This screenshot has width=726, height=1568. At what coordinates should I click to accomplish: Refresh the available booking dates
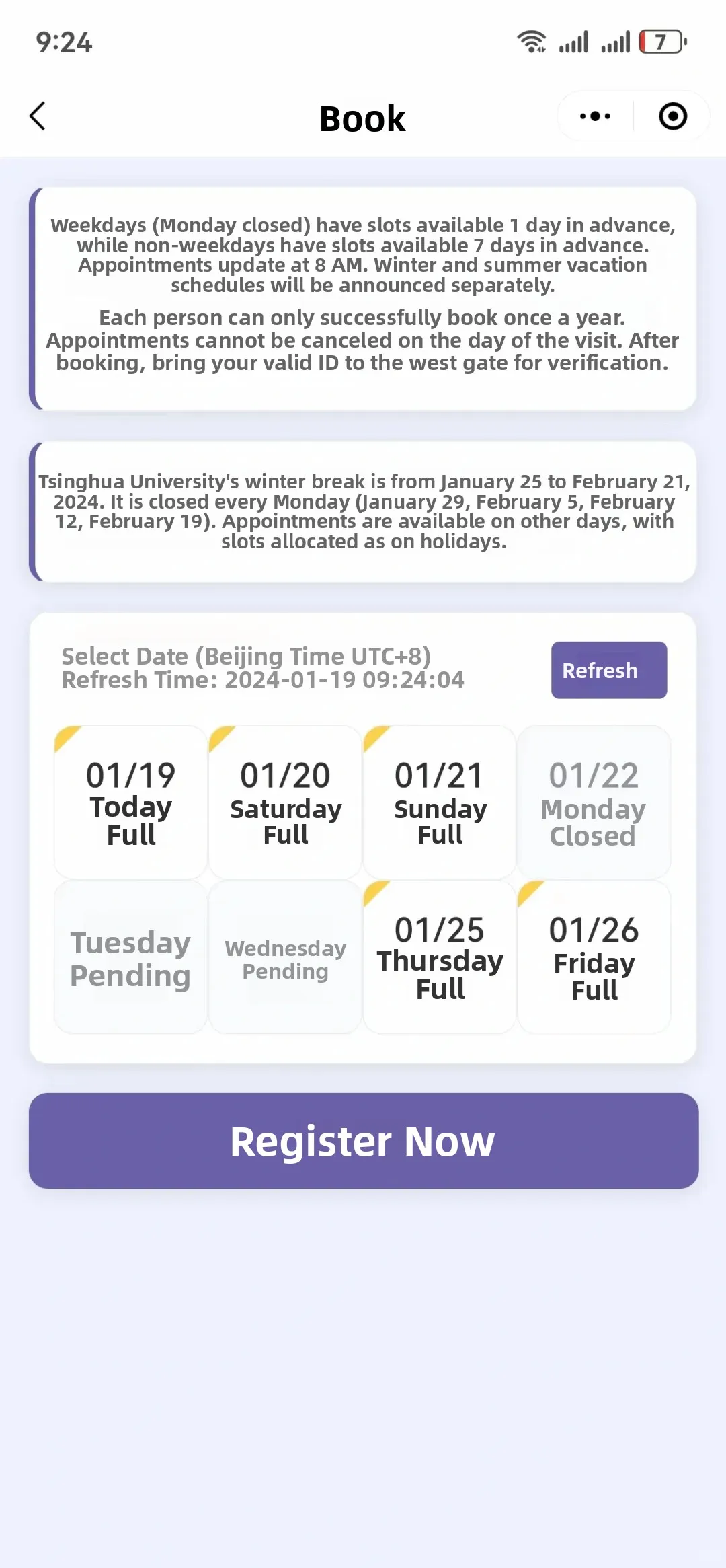click(x=609, y=670)
